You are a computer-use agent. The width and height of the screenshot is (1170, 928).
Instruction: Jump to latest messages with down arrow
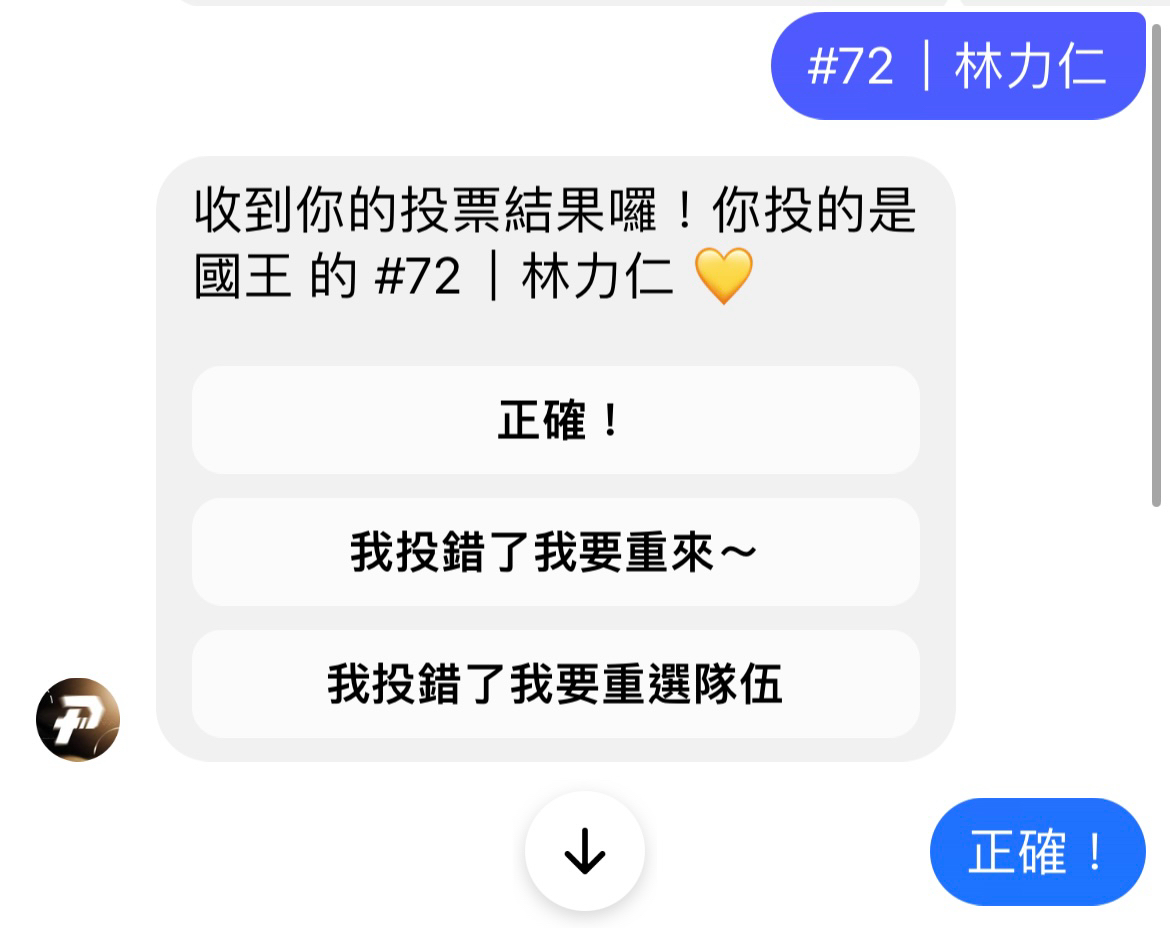(585, 851)
